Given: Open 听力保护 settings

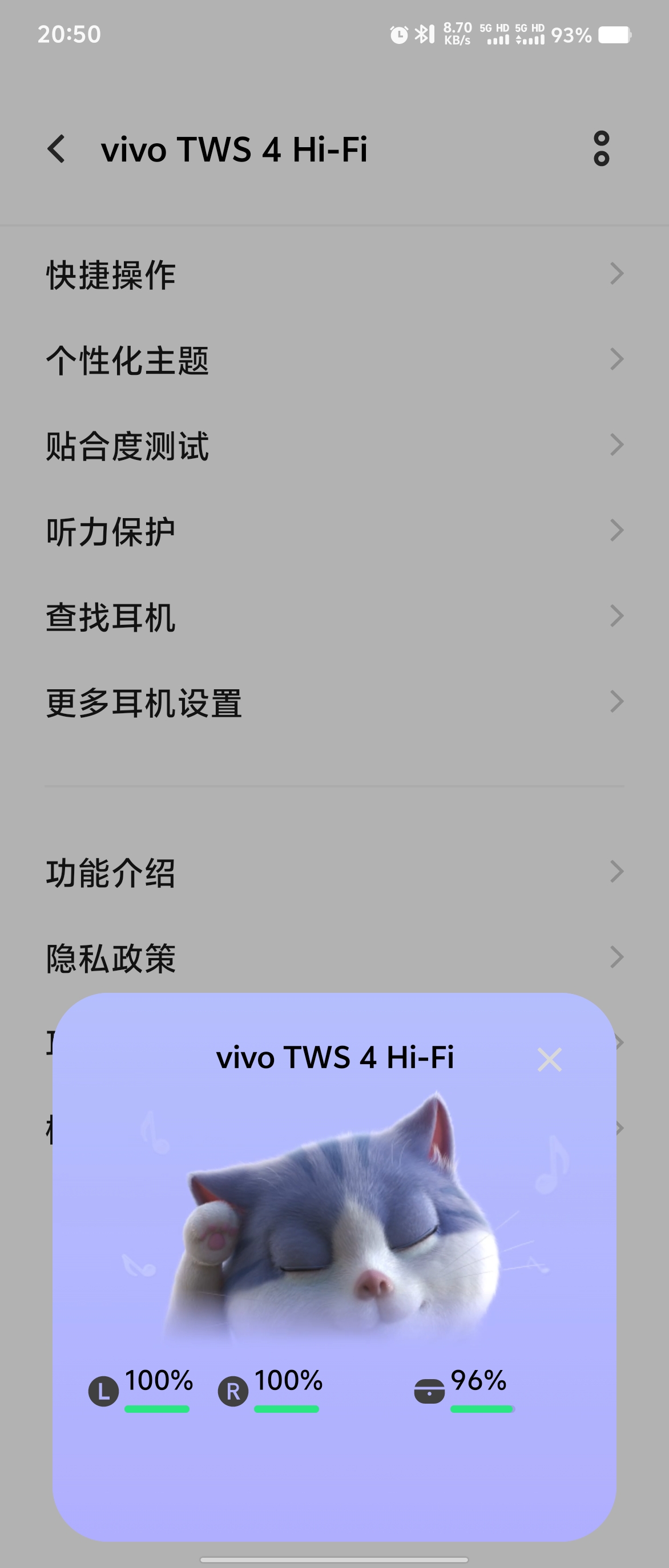Looking at the screenshot, I should tap(334, 531).
